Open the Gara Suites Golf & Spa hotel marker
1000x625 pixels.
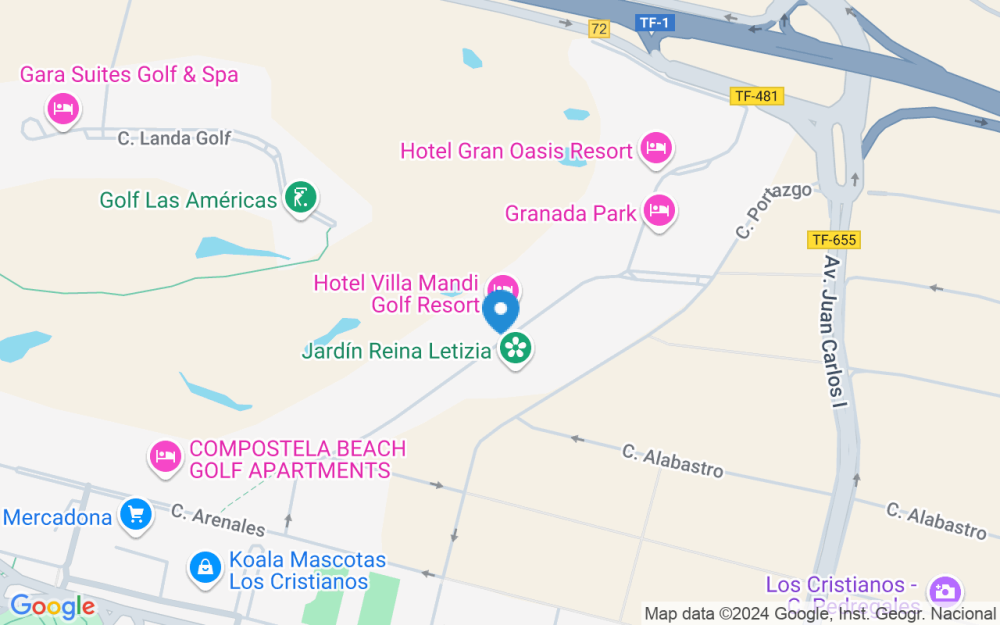point(62,108)
